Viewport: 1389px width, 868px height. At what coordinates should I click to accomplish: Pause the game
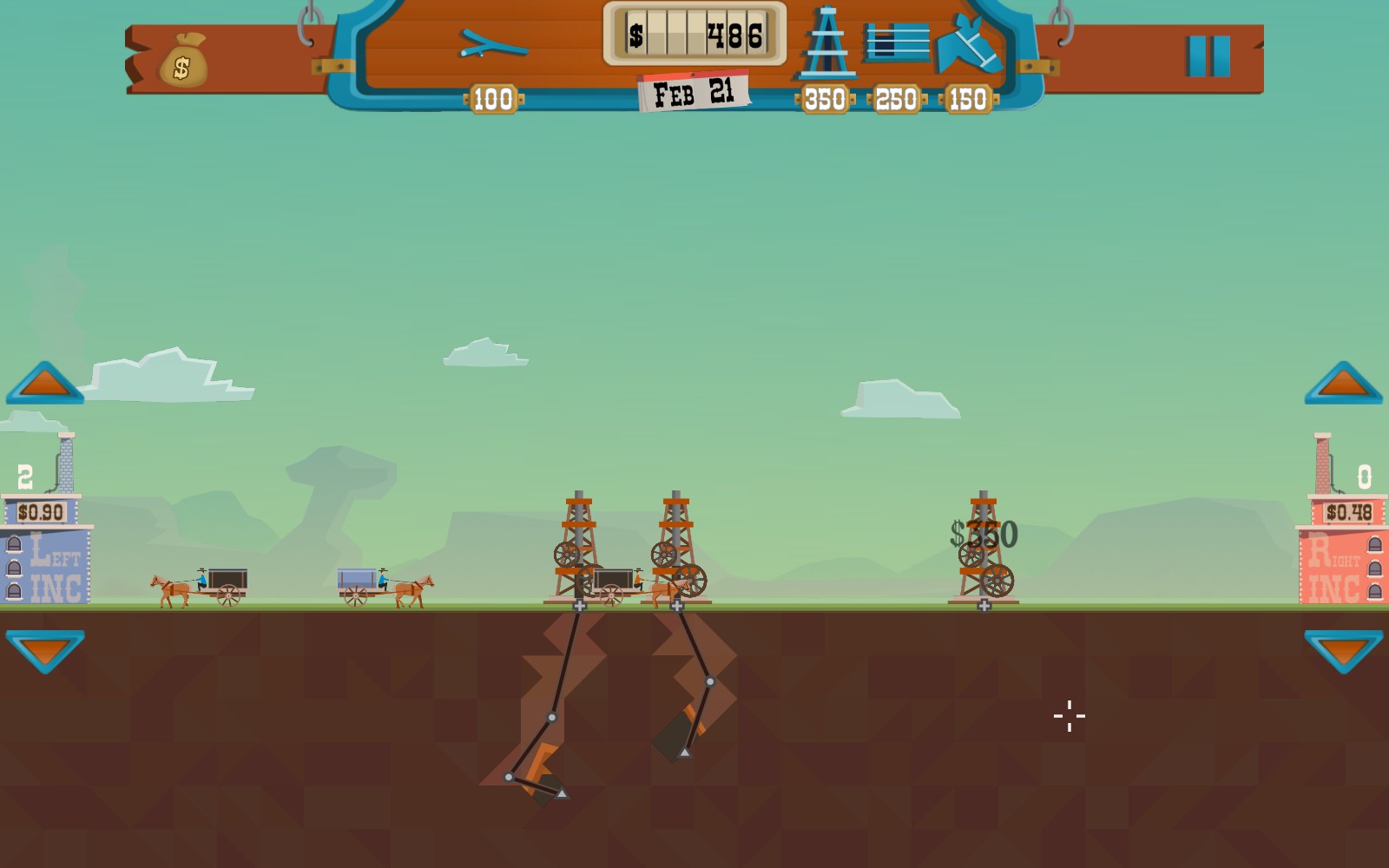(1208, 56)
